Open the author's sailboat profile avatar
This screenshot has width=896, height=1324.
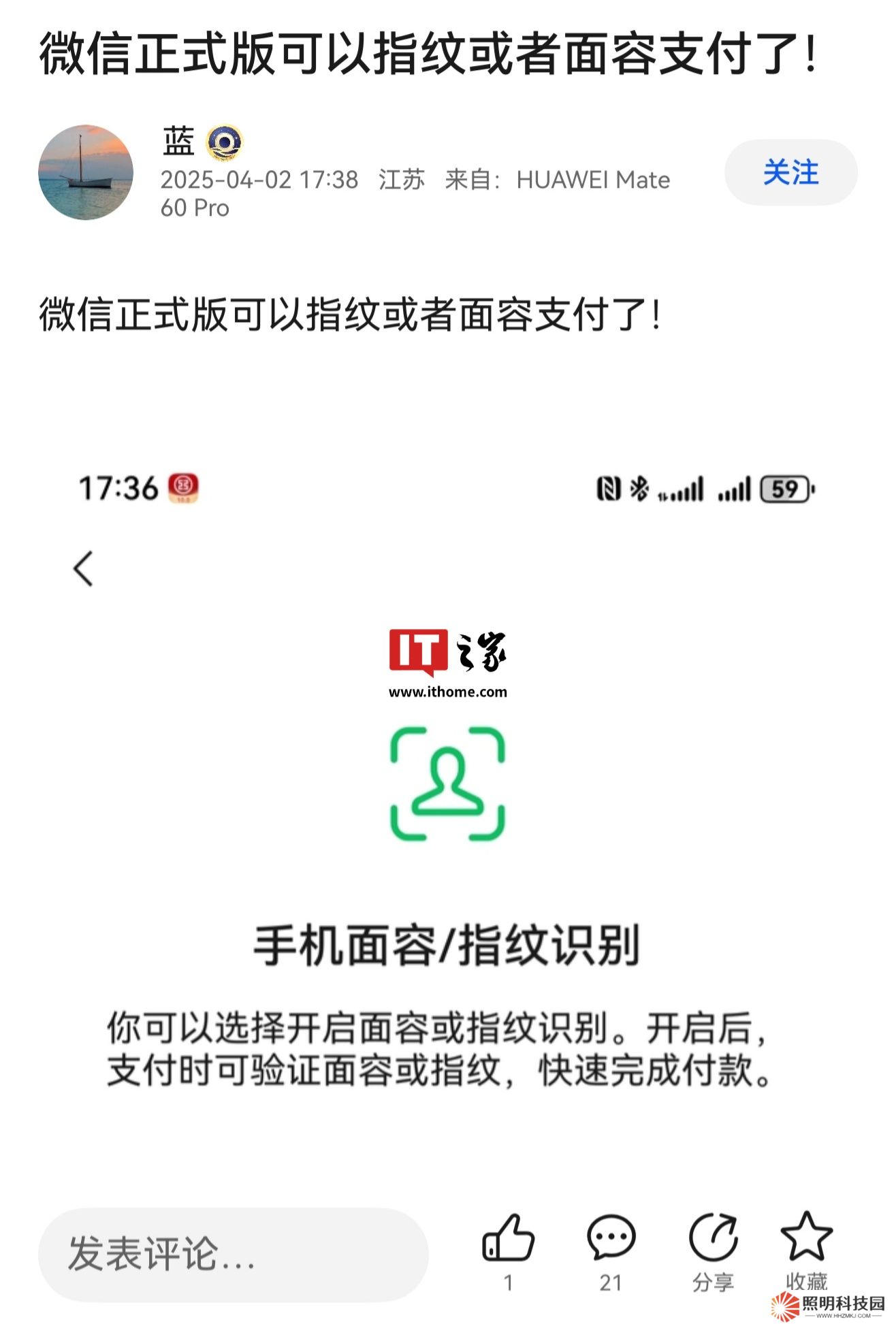click(86, 172)
